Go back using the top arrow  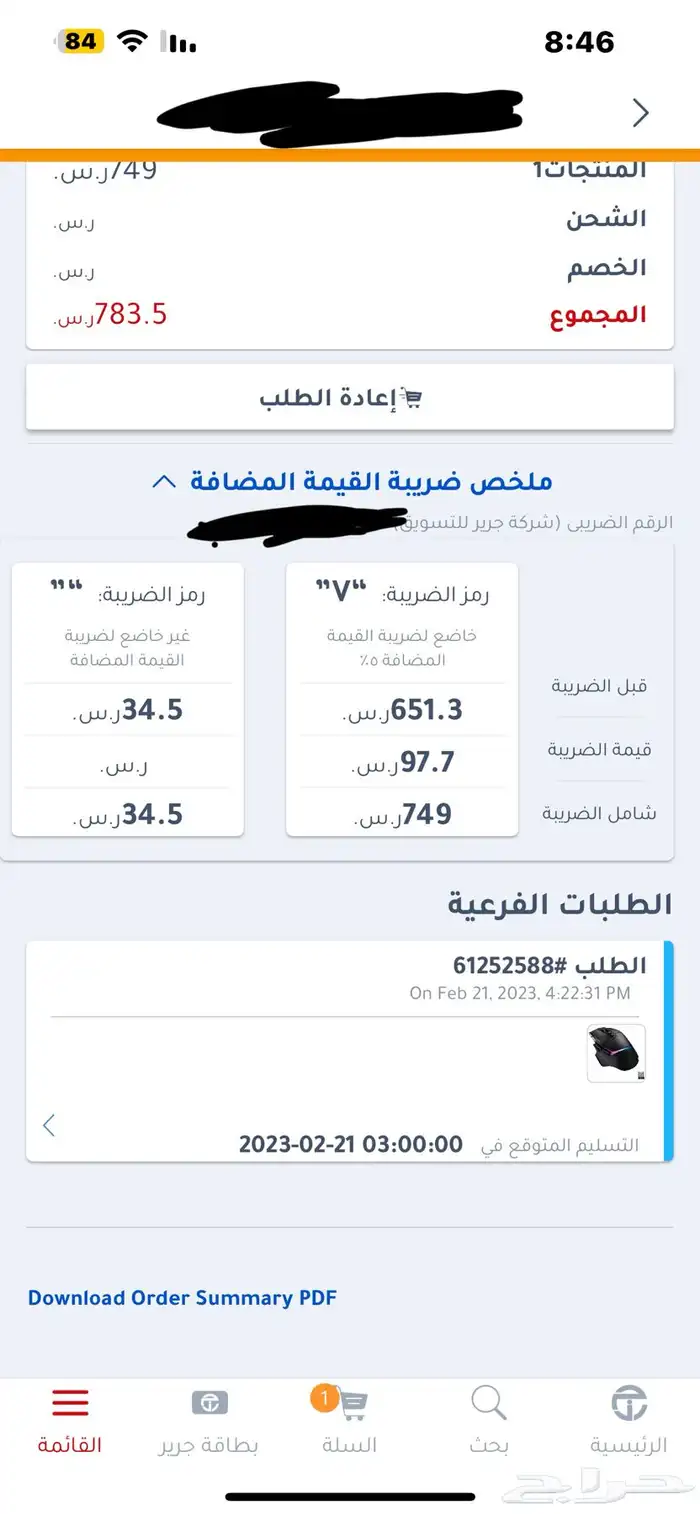(x=641, y=113)
